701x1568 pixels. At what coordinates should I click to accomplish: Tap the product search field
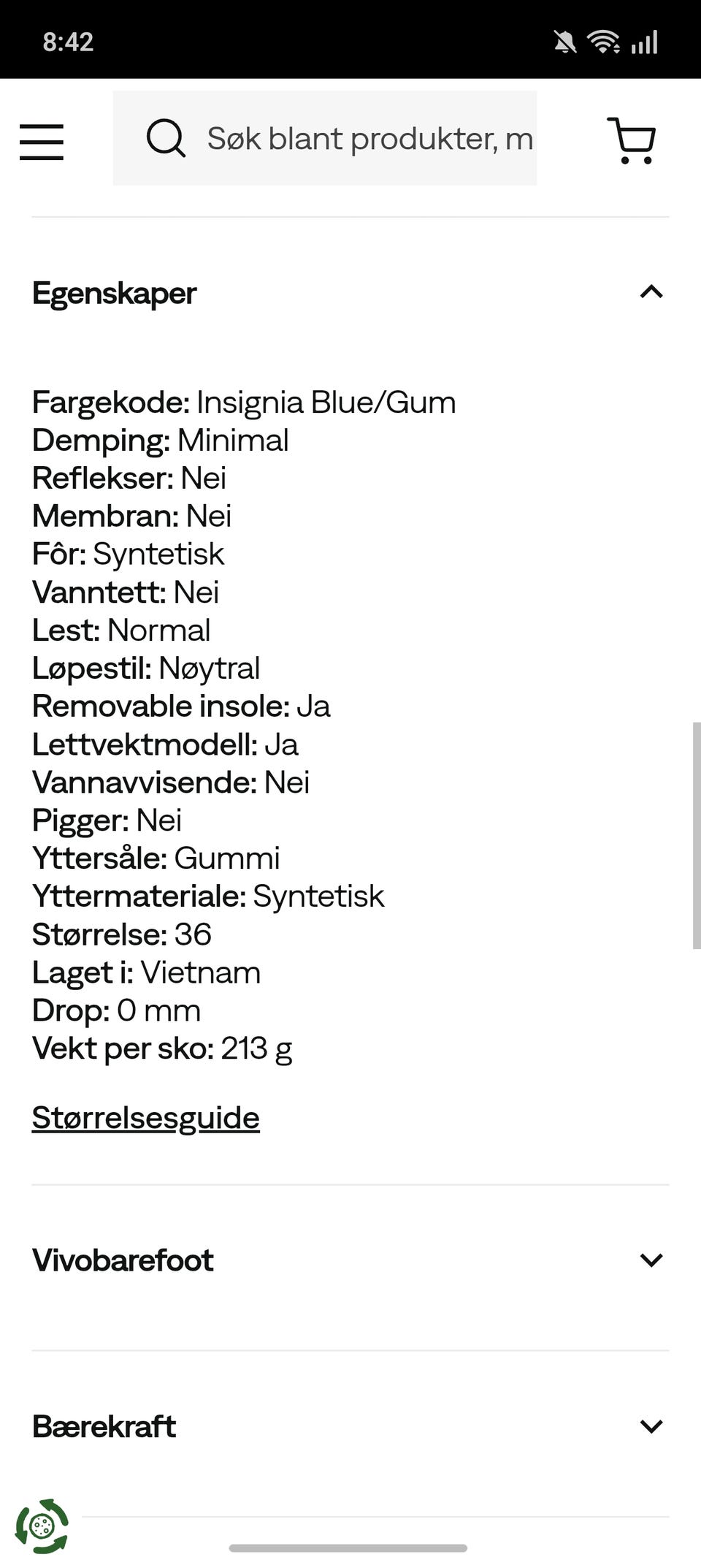pyautogui.click(x=325, y=138)
